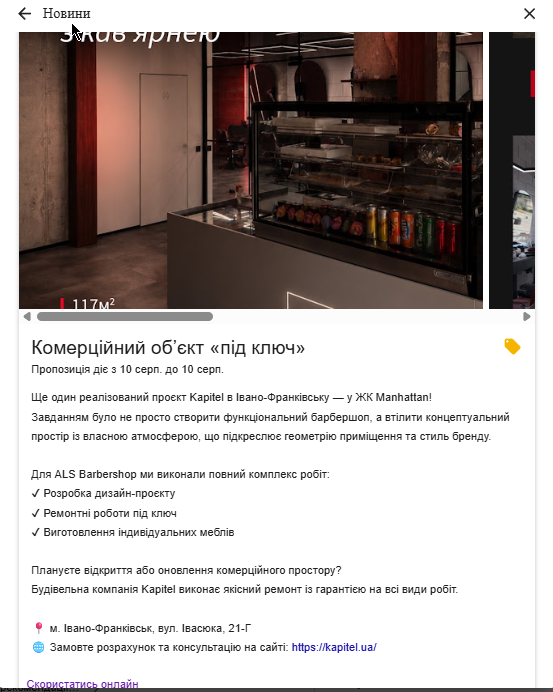Tap the right arrow of the image scrollbar
This screenshot has width=553, height=692.
pyautogui.click(x=527, y=316)
